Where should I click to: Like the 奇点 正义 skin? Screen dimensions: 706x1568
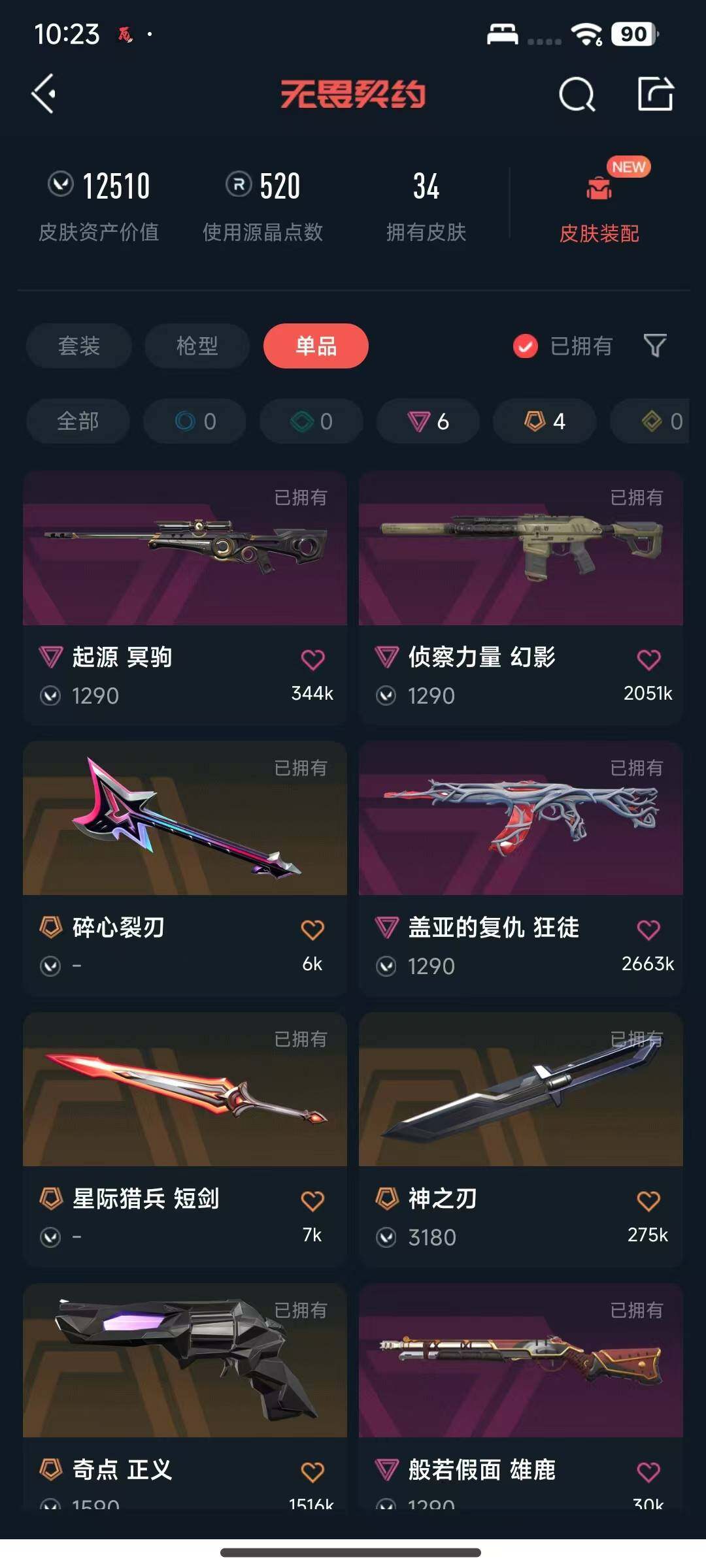tap(312, 1472)
